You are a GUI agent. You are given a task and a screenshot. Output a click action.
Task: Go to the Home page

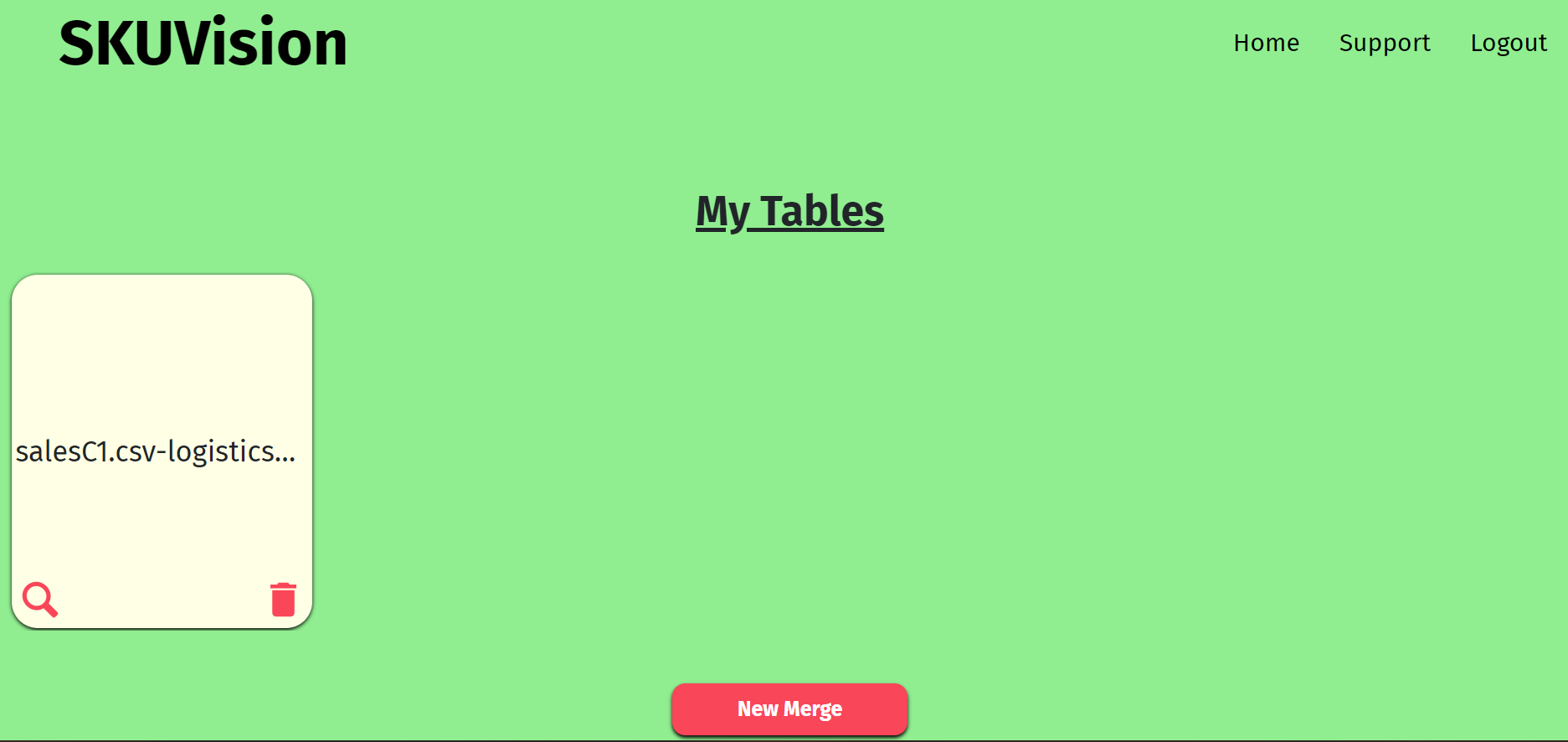(1266, 43)
